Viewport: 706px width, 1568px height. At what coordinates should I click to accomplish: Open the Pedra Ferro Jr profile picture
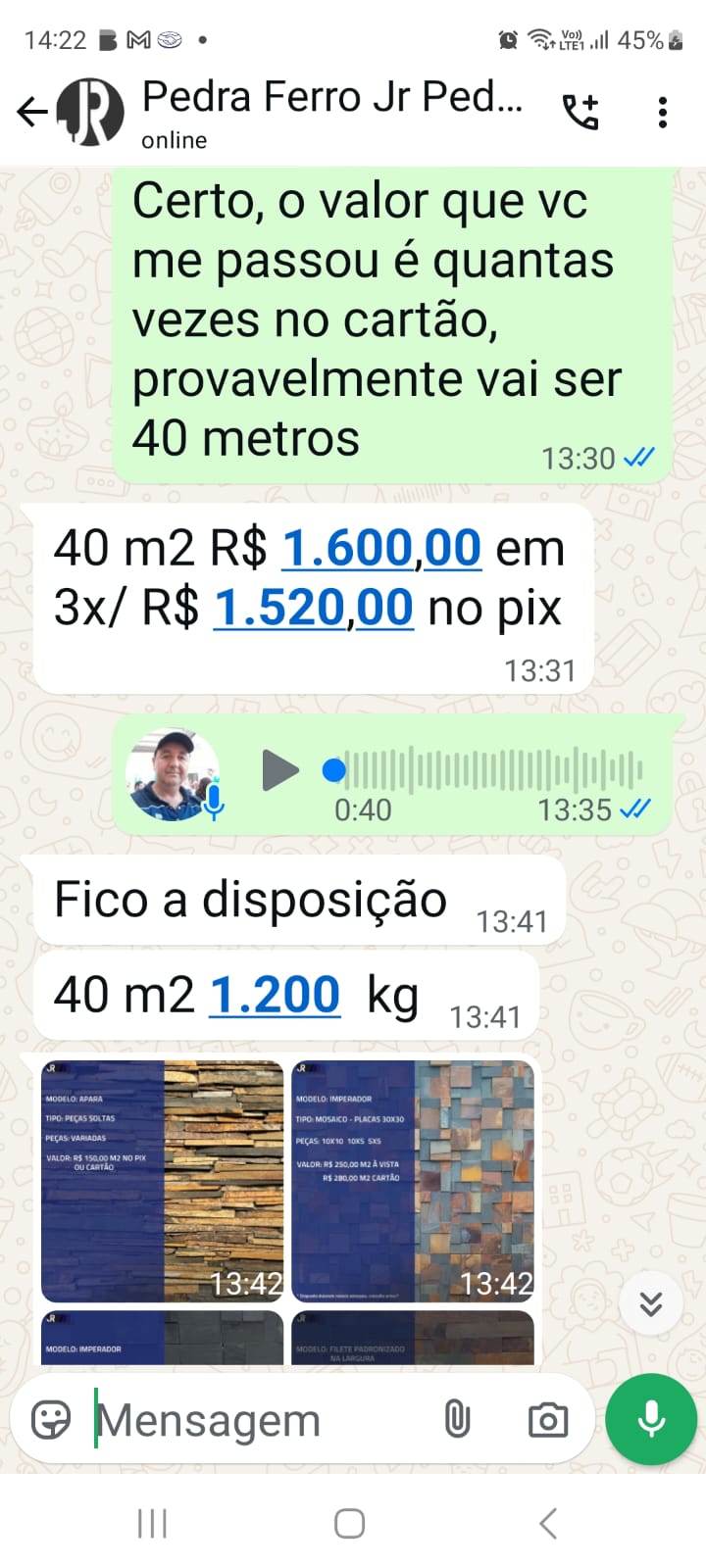coord(93,111)
